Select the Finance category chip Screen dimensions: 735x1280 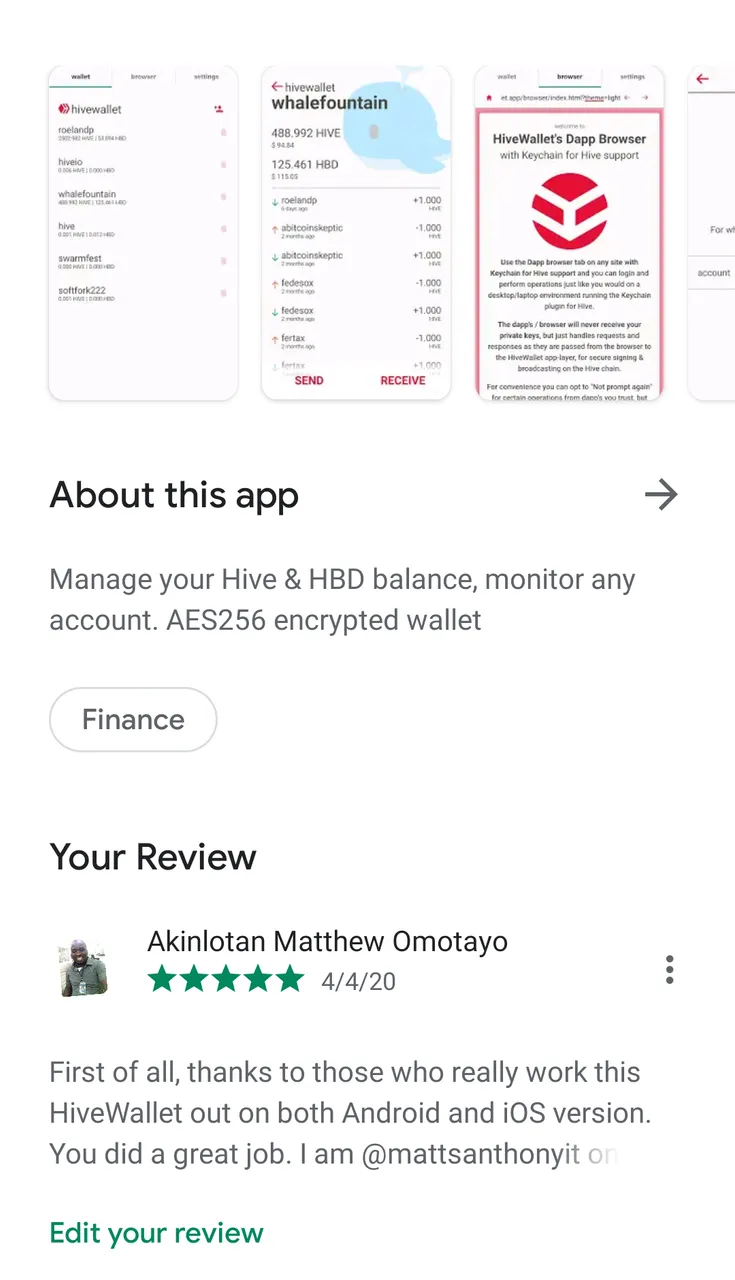(x=133, y=720)
